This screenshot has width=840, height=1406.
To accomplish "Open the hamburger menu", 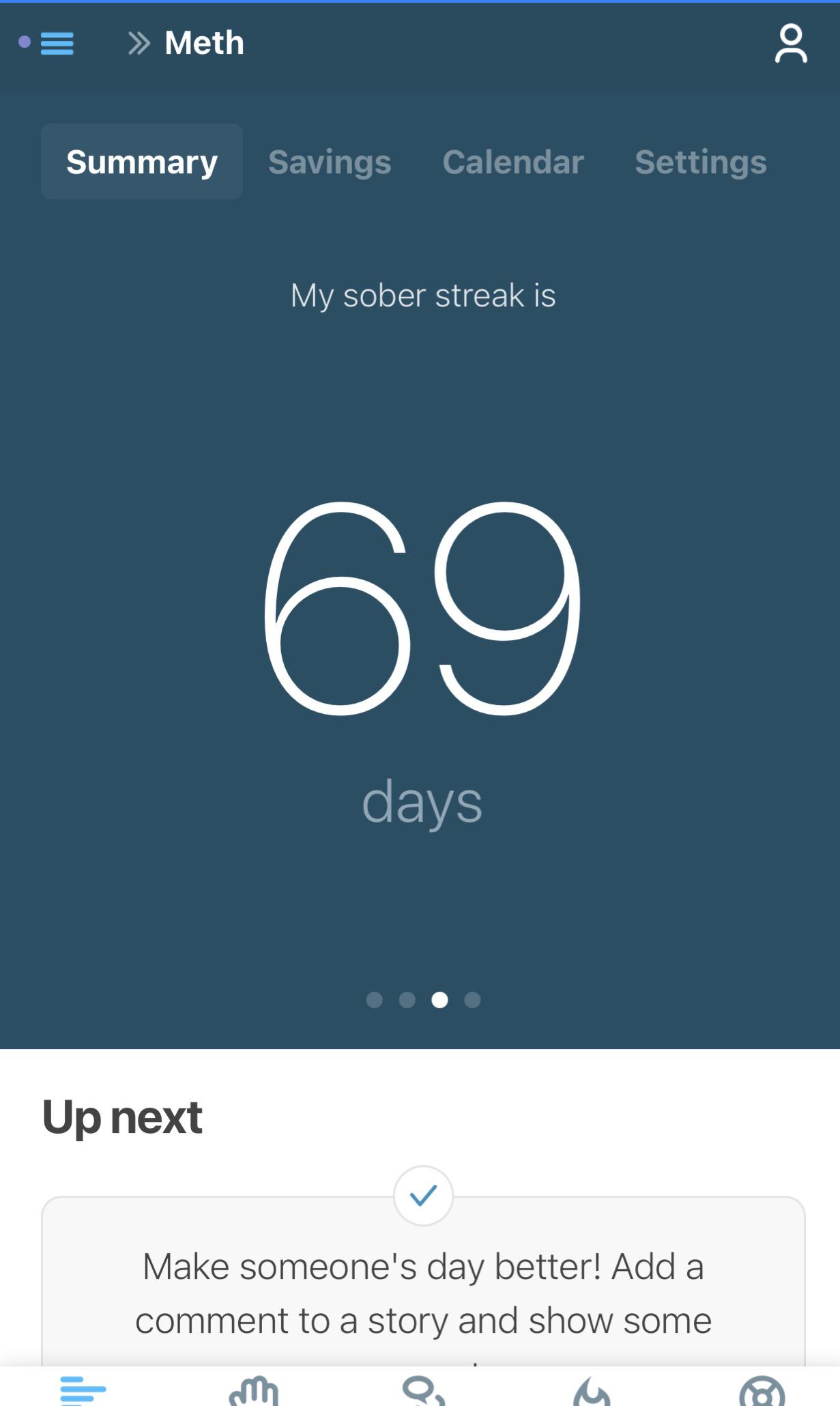I will coord(56,44).
